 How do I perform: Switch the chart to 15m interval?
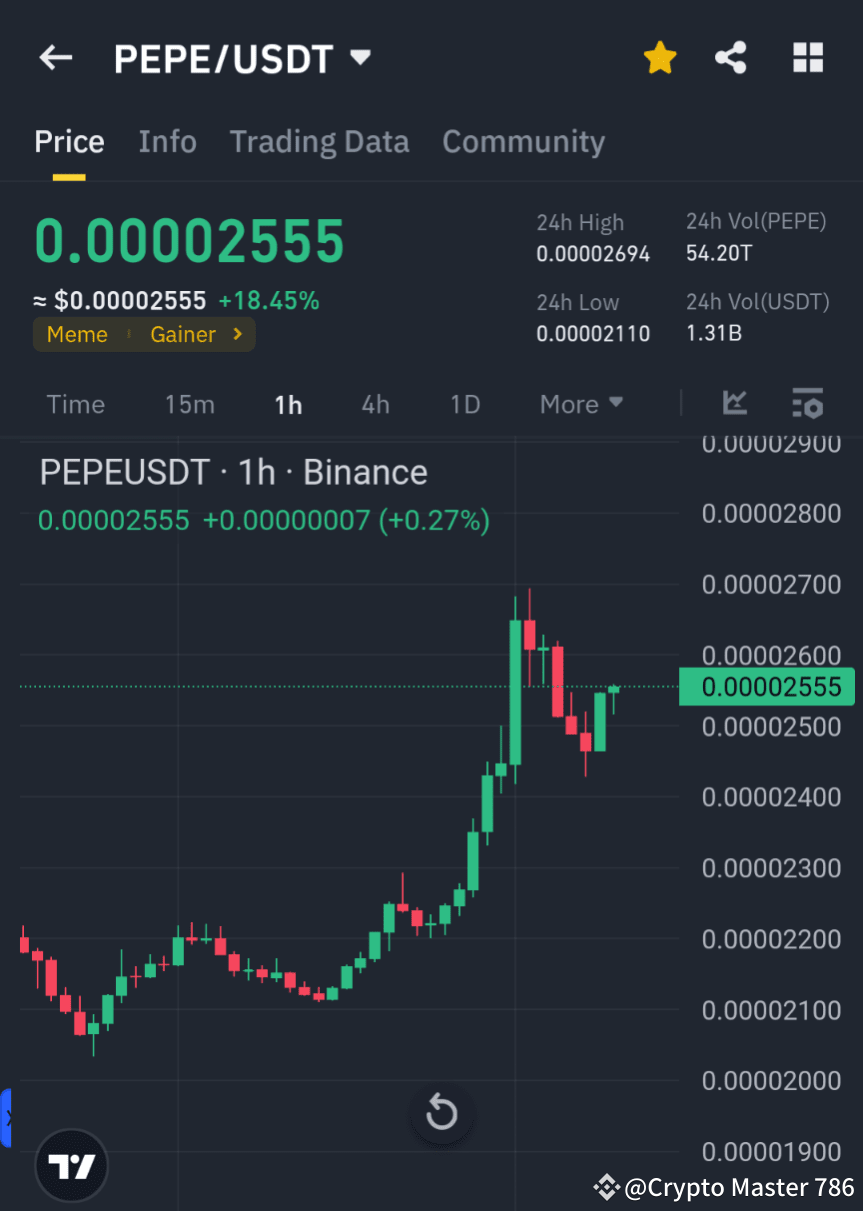pyautogui.click(x=190, y=404)
